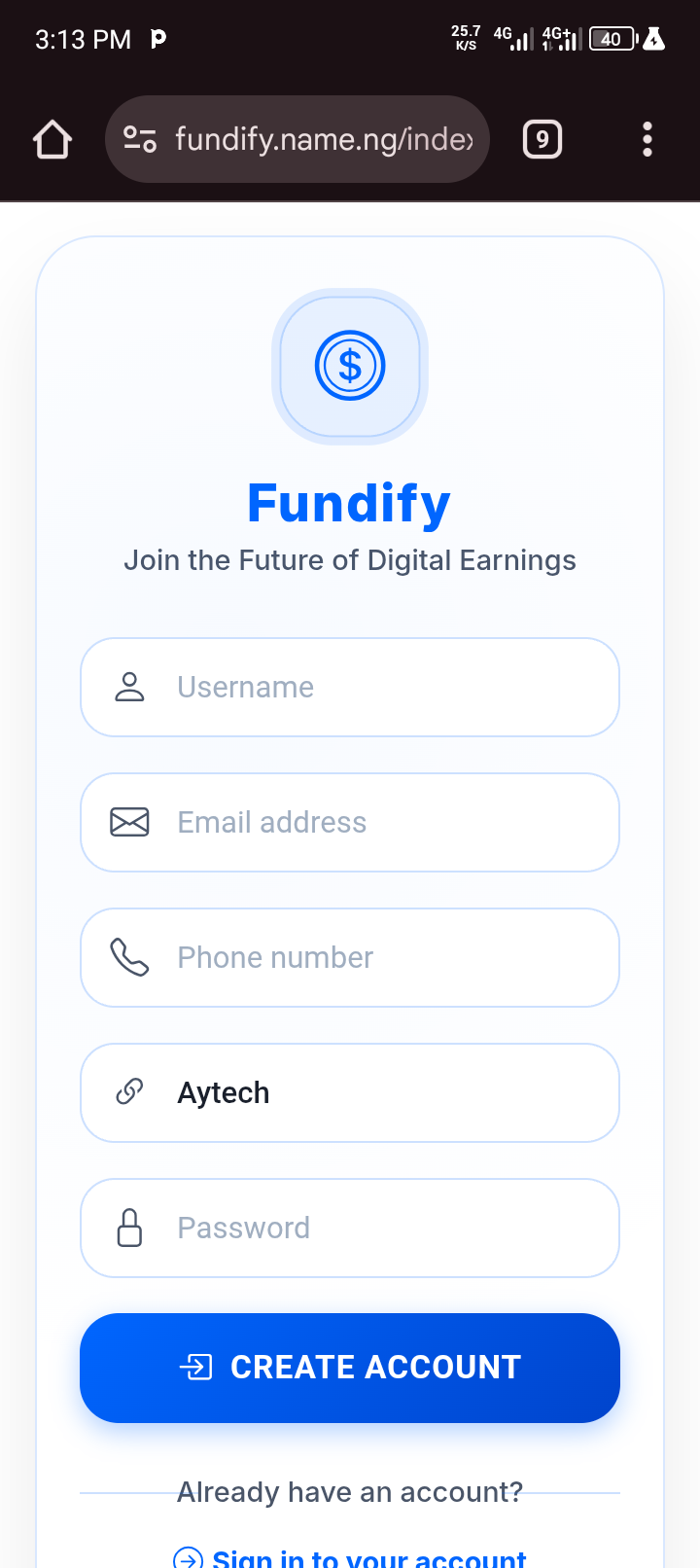
Task: Submit the form with Create Account
Action: (350, 1368)
